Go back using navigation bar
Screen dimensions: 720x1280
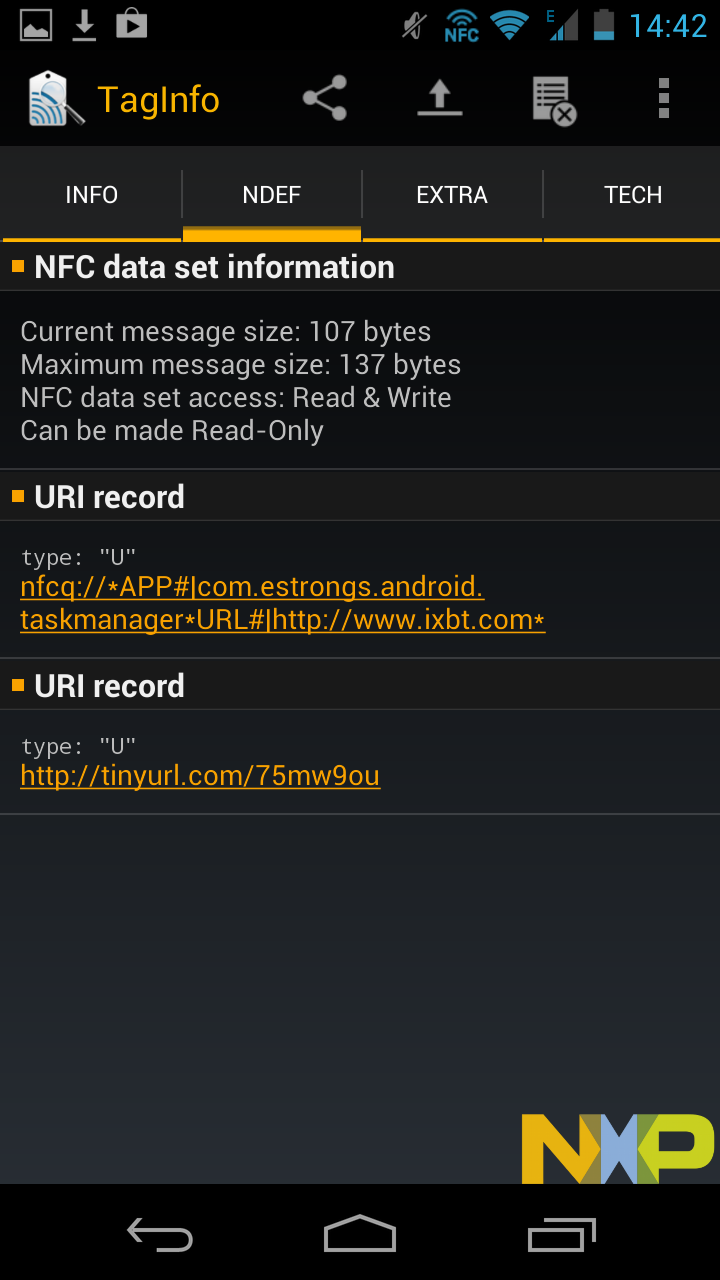[160, 1235]
